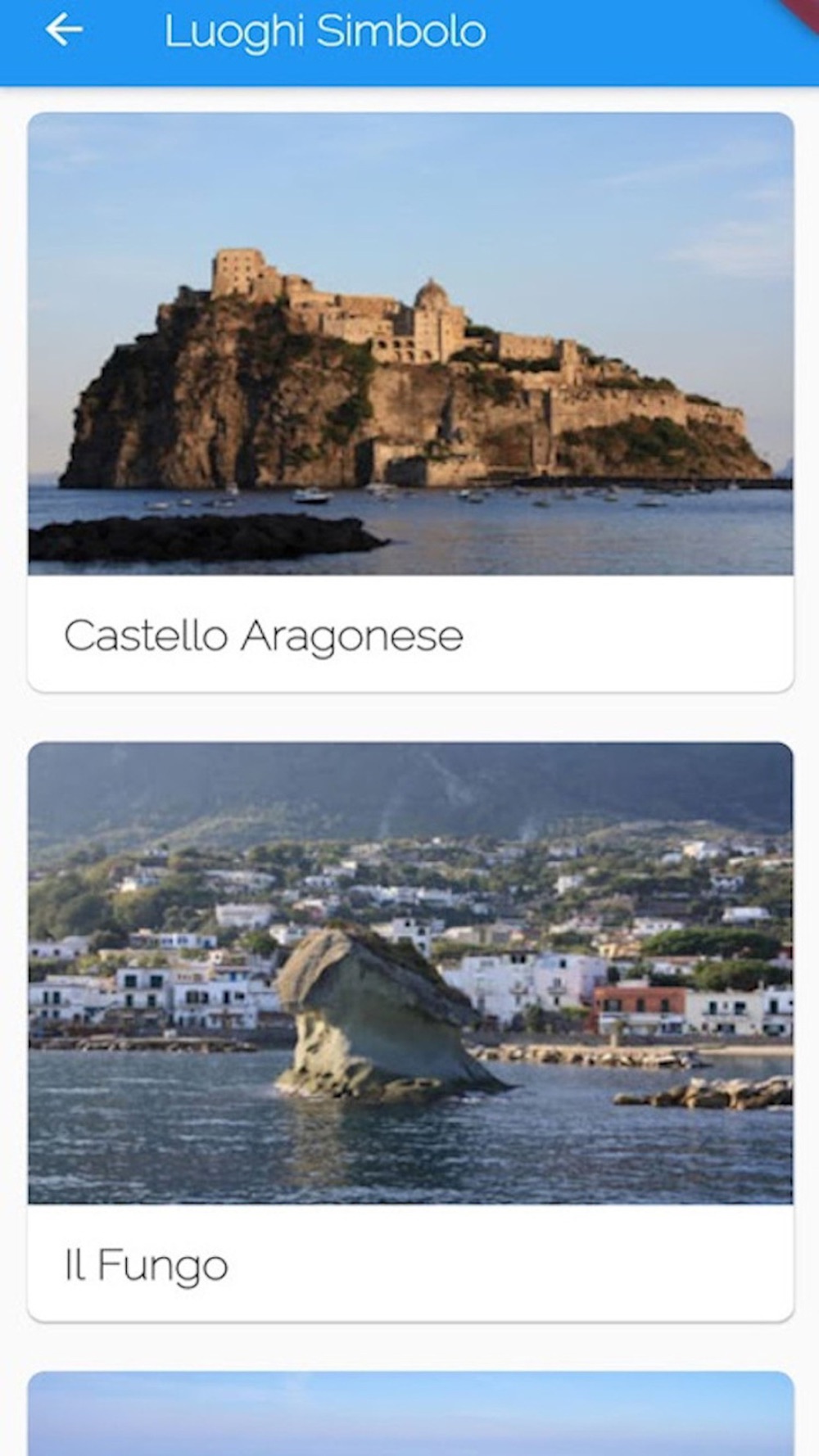Open the Il Fungo card
819x1456 pixels.
(x=409, y=1030)
